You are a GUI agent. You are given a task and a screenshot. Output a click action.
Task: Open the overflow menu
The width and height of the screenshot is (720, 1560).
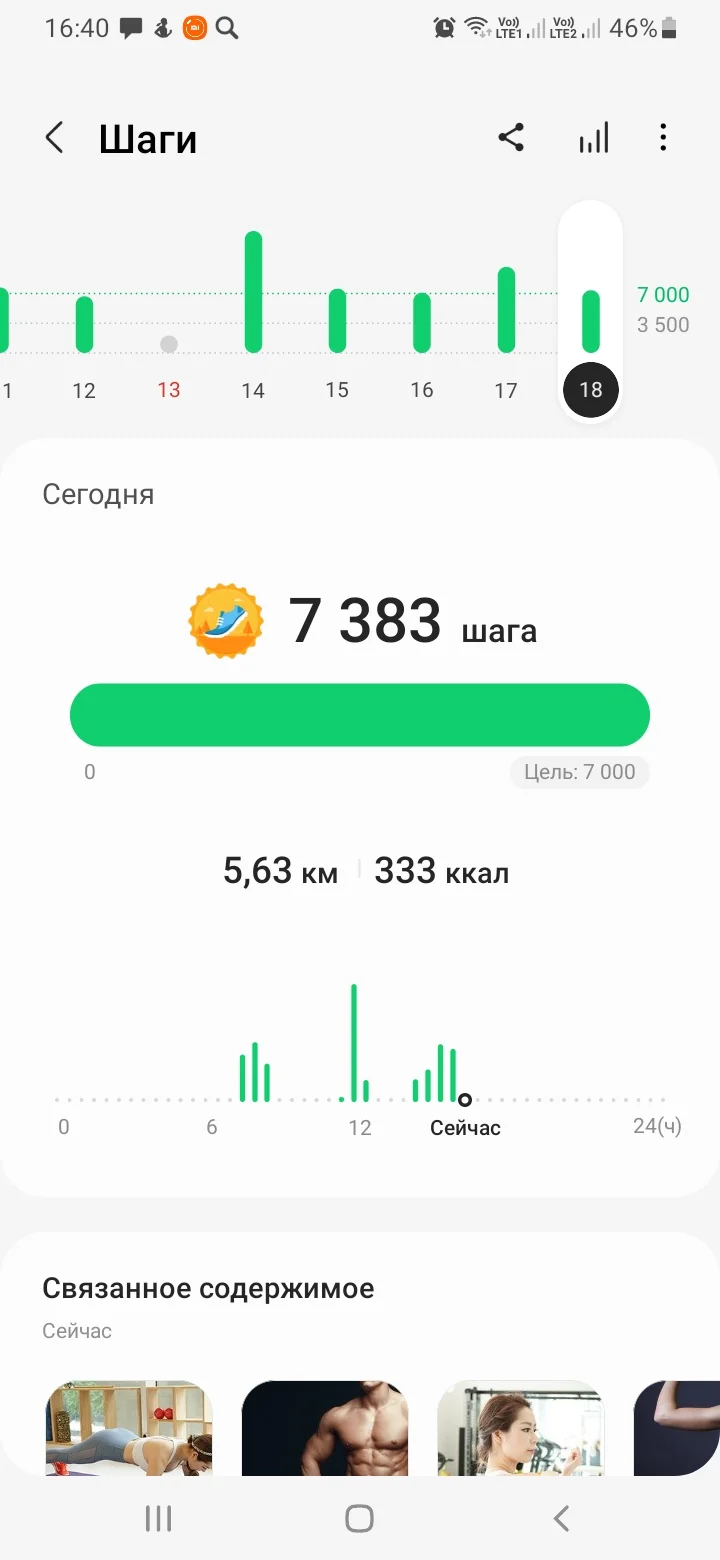click(663, 138)
